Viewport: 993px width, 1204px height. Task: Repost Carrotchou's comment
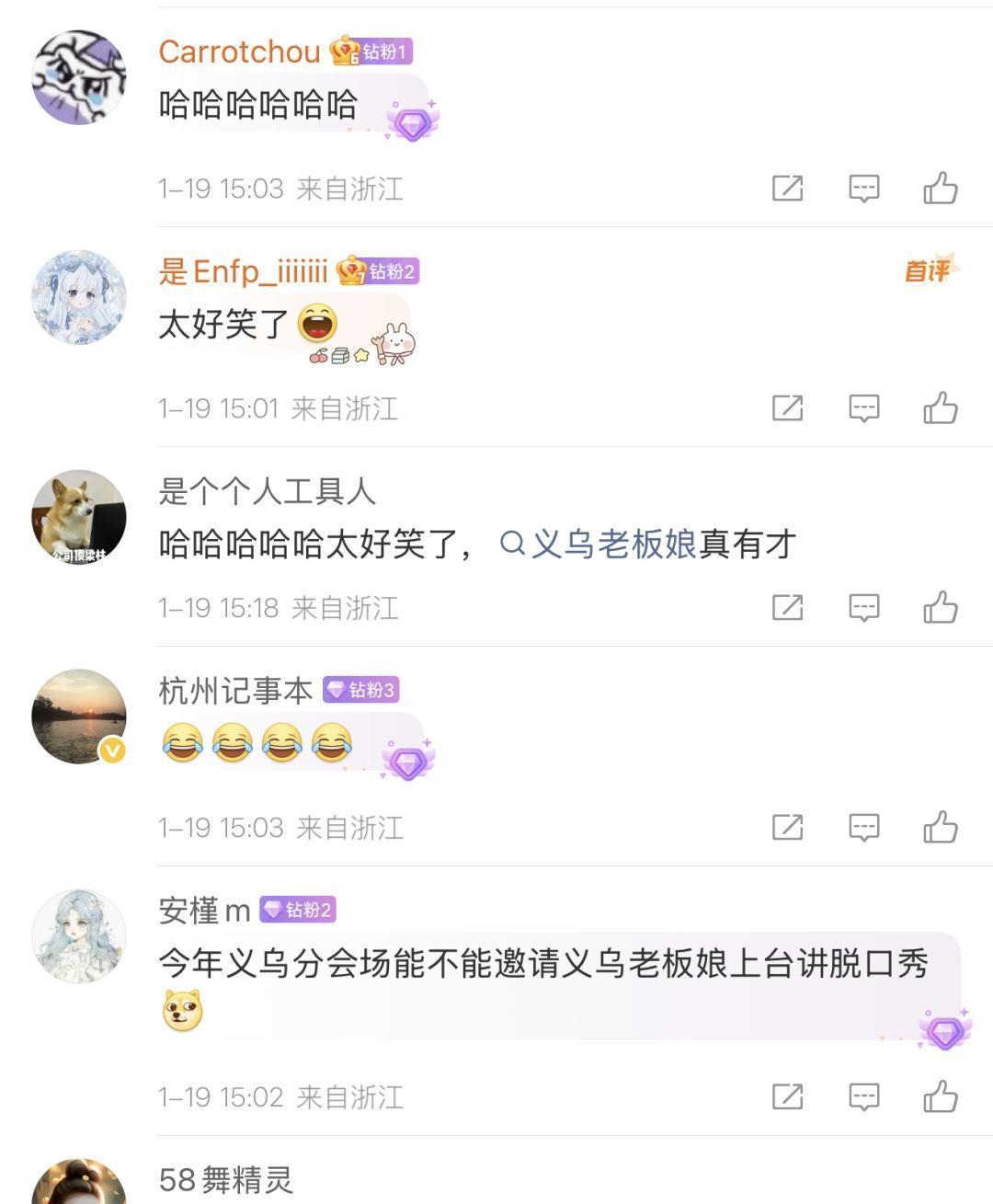tap(787, 188)
